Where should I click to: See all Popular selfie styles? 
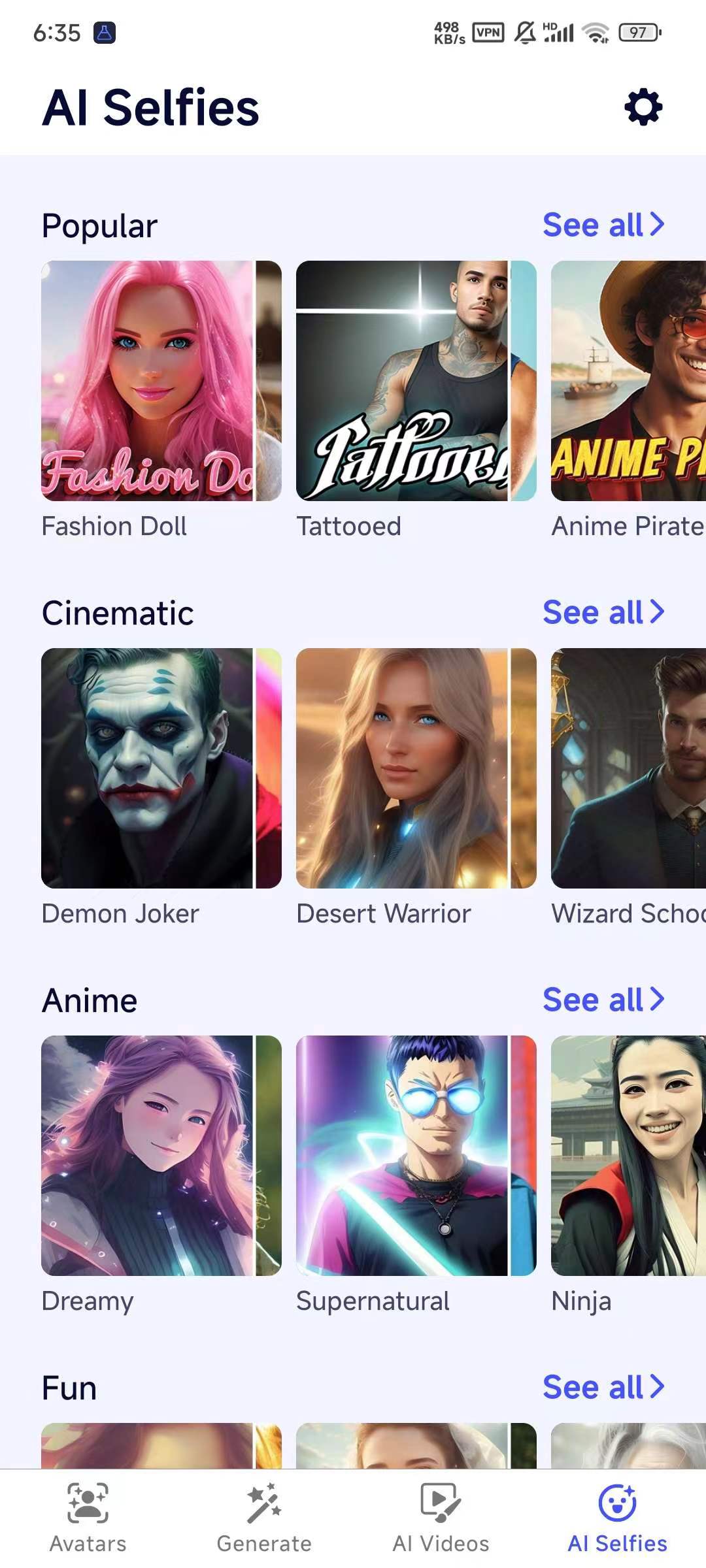[x=603, y=225]
